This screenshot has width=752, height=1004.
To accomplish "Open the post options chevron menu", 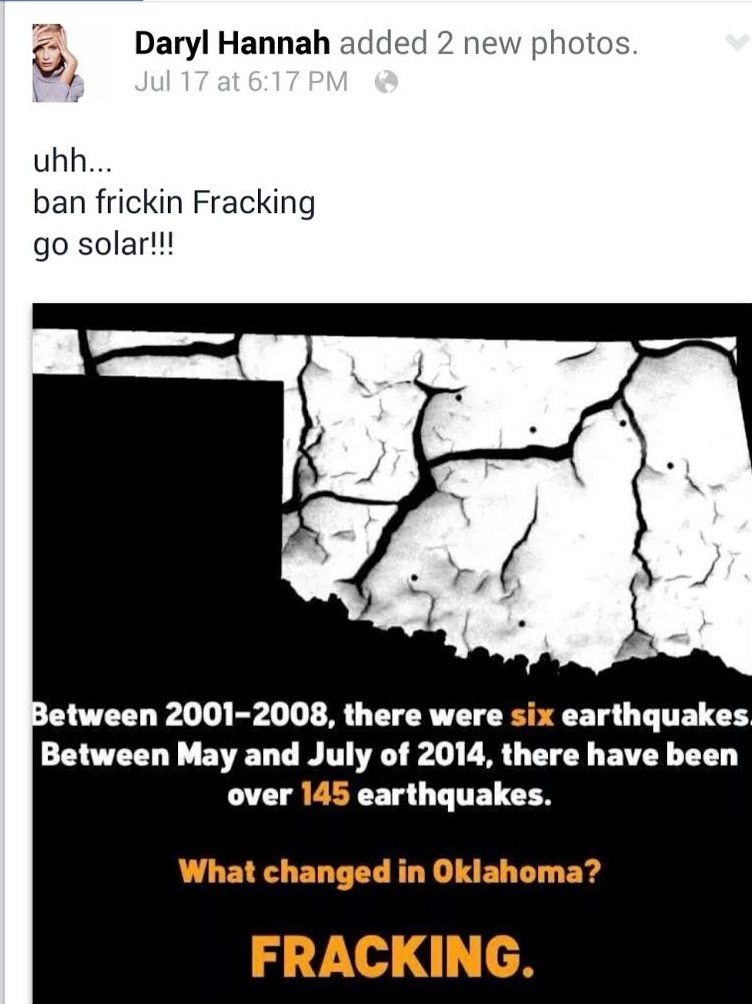I will tap(737, 43).
